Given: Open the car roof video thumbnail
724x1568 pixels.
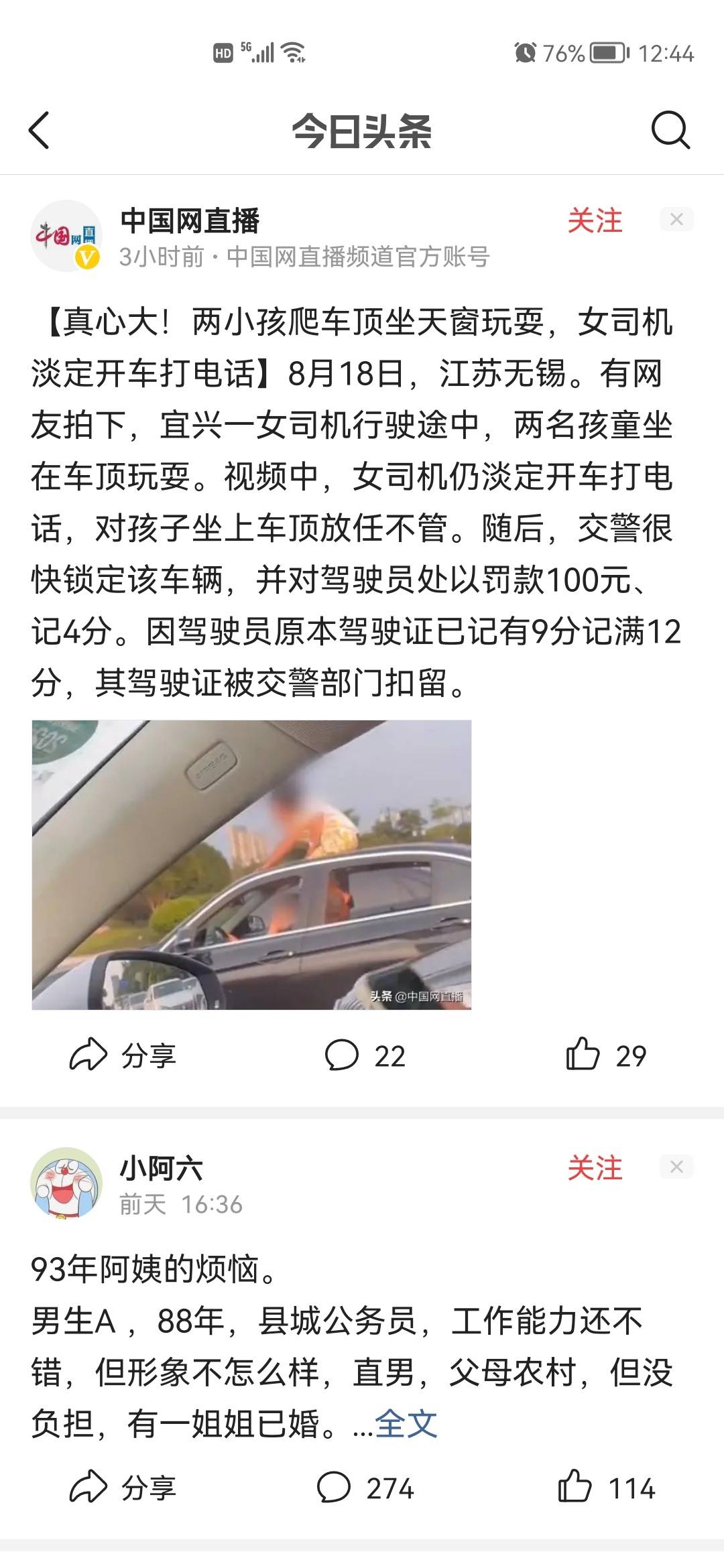Looking at the screenshot, I should tap(251, 864).
